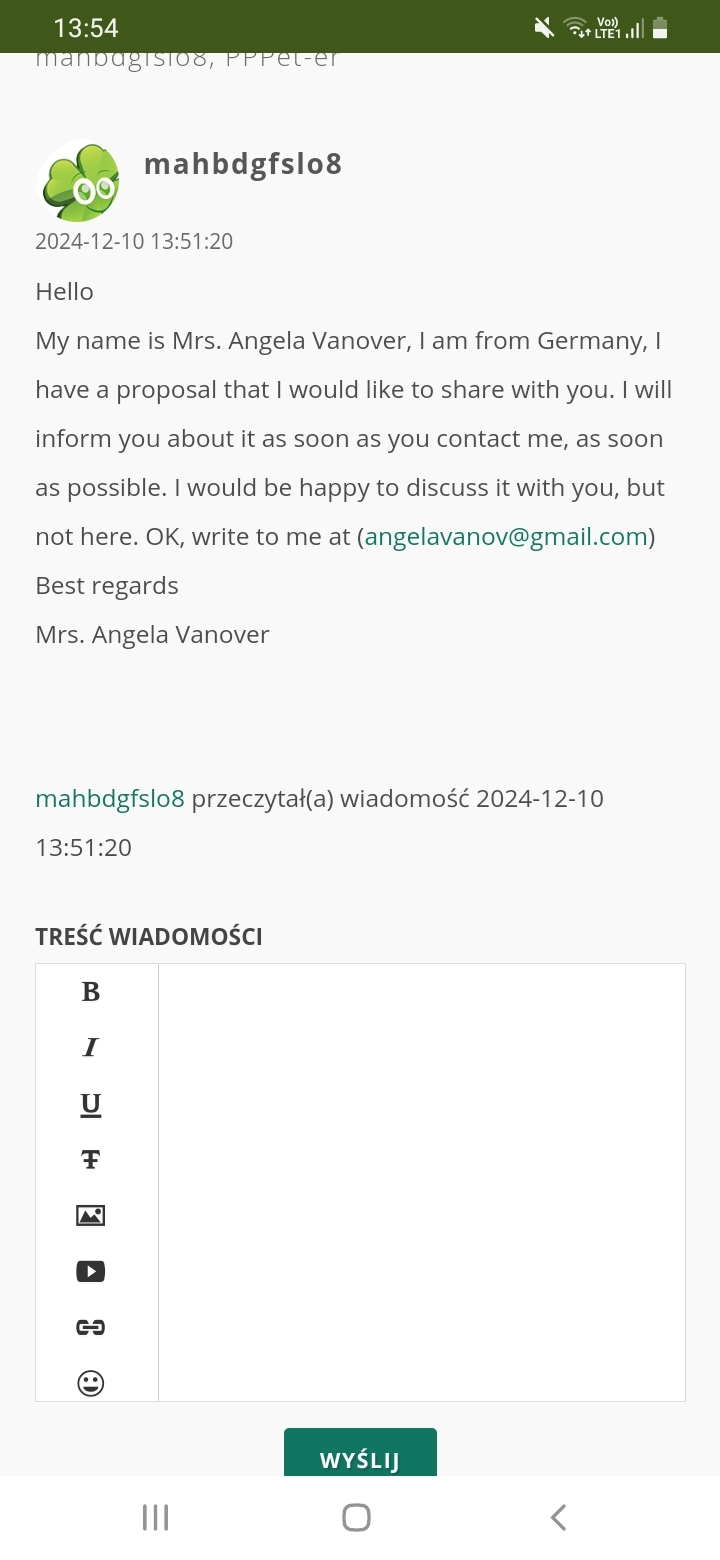Insert a hyperlink into the message
This screenshot has height=1560, width=720.
click(91, 1328)
